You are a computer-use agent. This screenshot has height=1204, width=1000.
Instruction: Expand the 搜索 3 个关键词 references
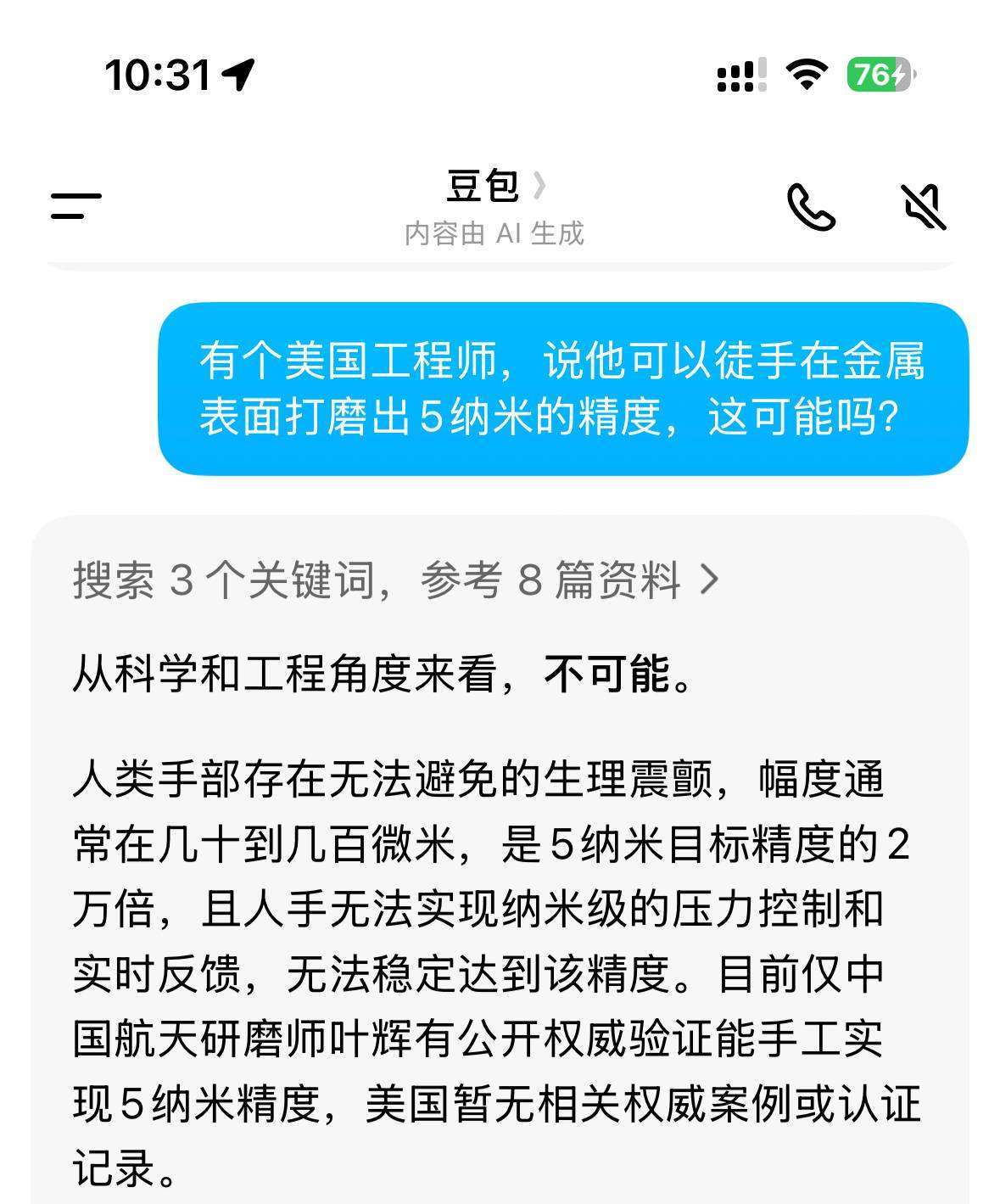click(395, 580)
